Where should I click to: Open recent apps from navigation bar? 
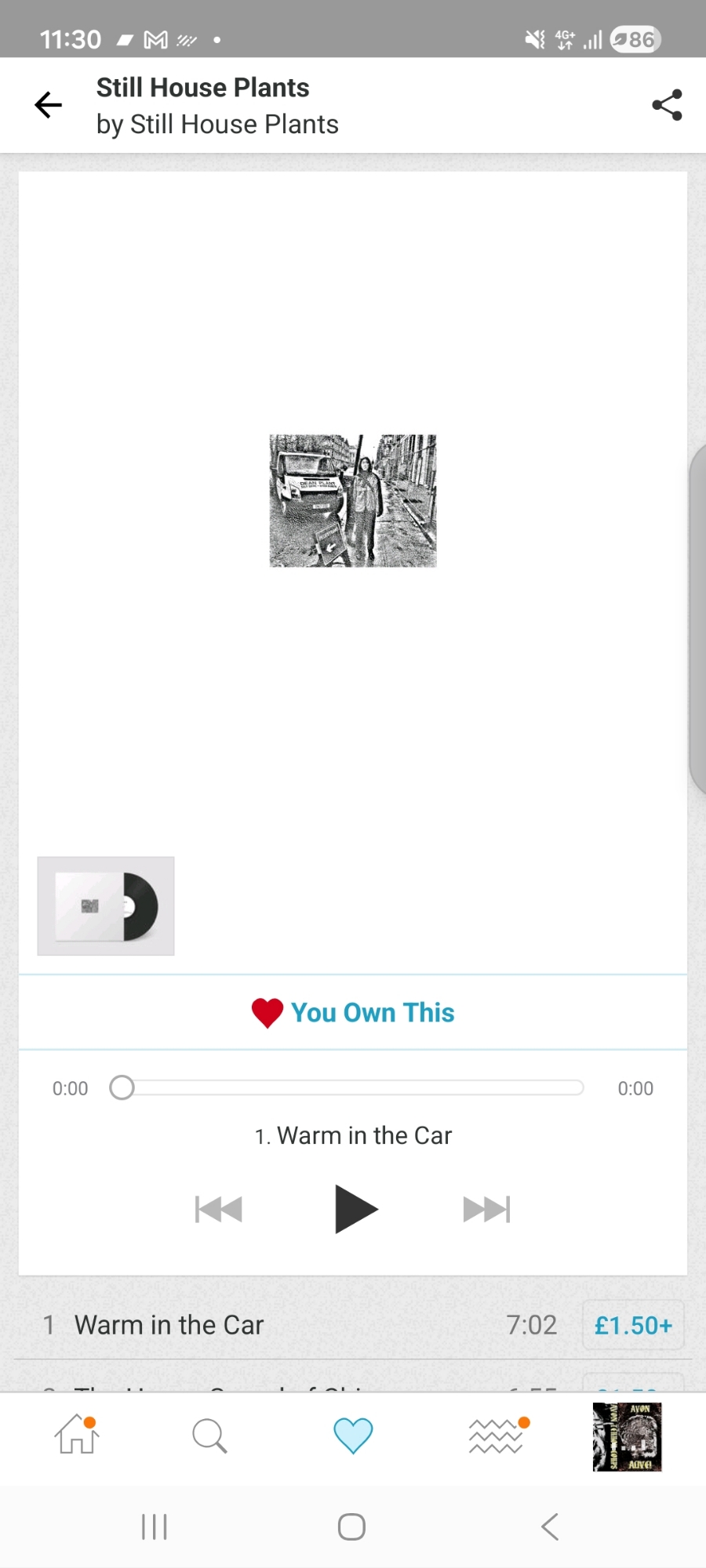(154, 1526)
